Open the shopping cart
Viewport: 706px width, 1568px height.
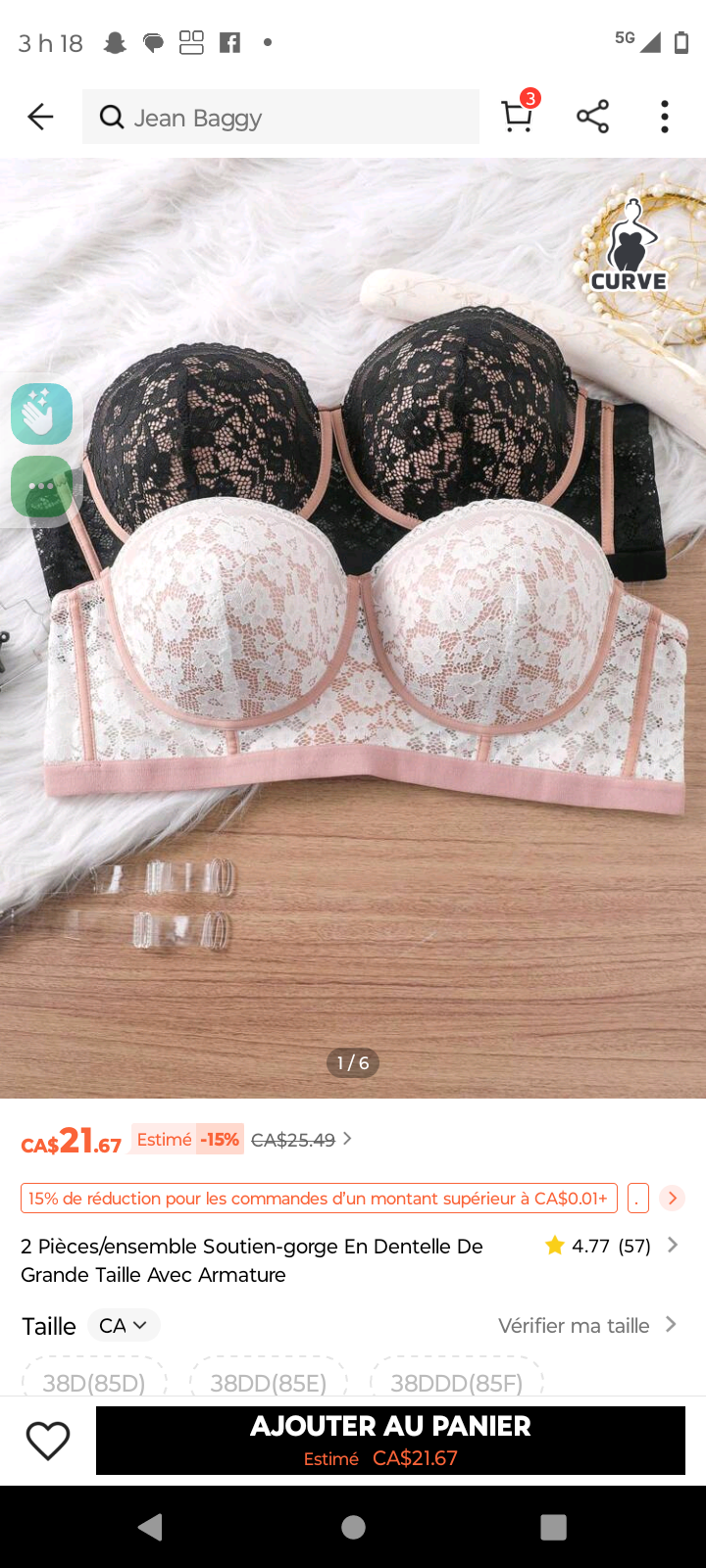tap(517, 116)
